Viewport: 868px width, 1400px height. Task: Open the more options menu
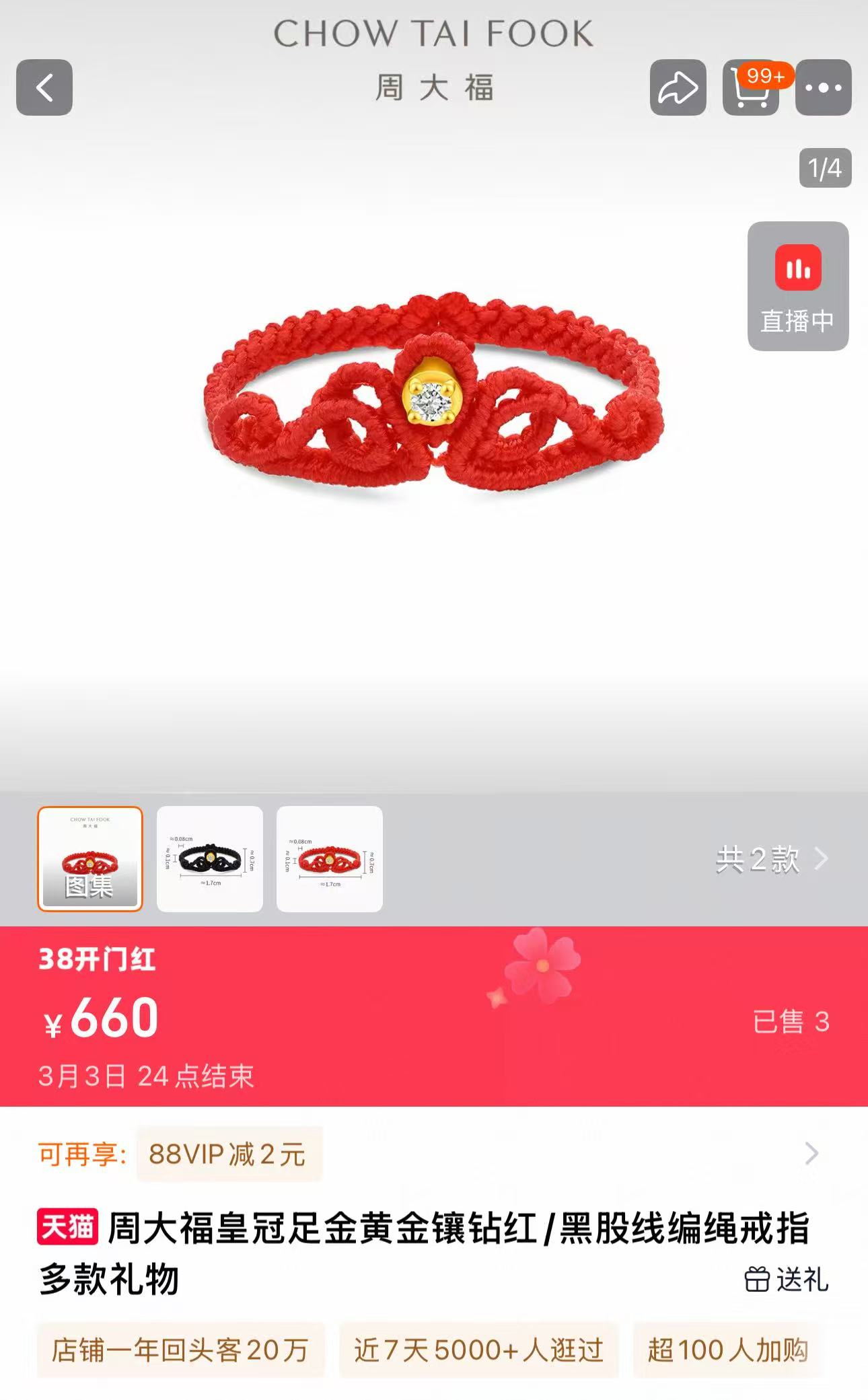(x=823, y=87)
